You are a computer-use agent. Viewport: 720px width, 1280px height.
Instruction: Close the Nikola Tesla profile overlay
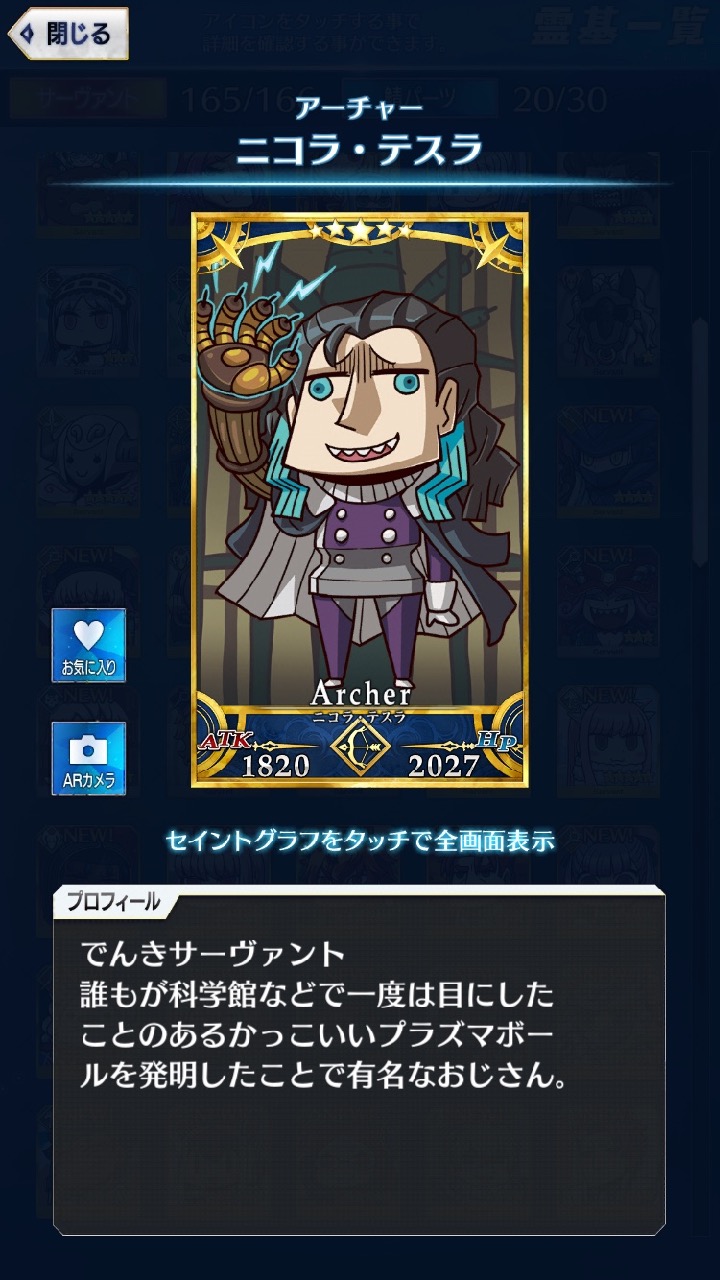pyautogui.click(x=68, y=34)
